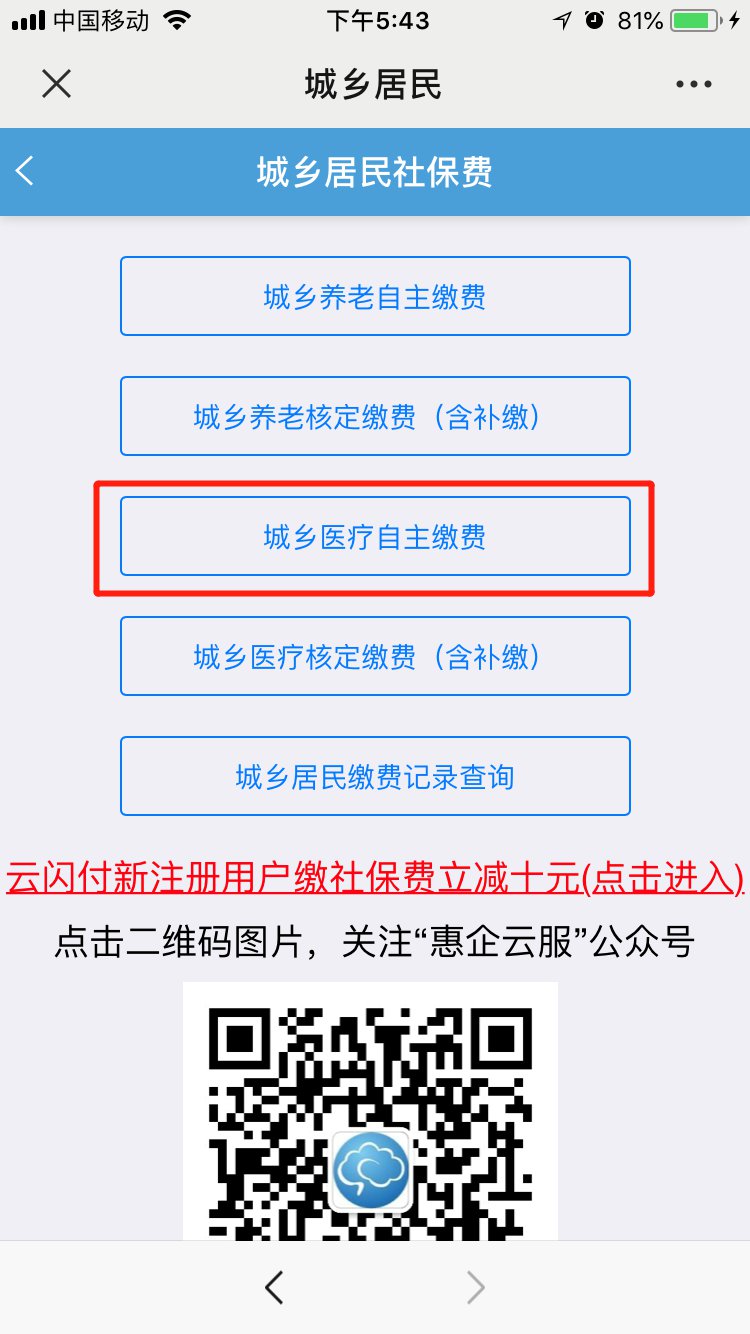Select 城乡养老自主缴费
Image resolution: width=750 pixels, height=1334 pixels.
point(375,297)
